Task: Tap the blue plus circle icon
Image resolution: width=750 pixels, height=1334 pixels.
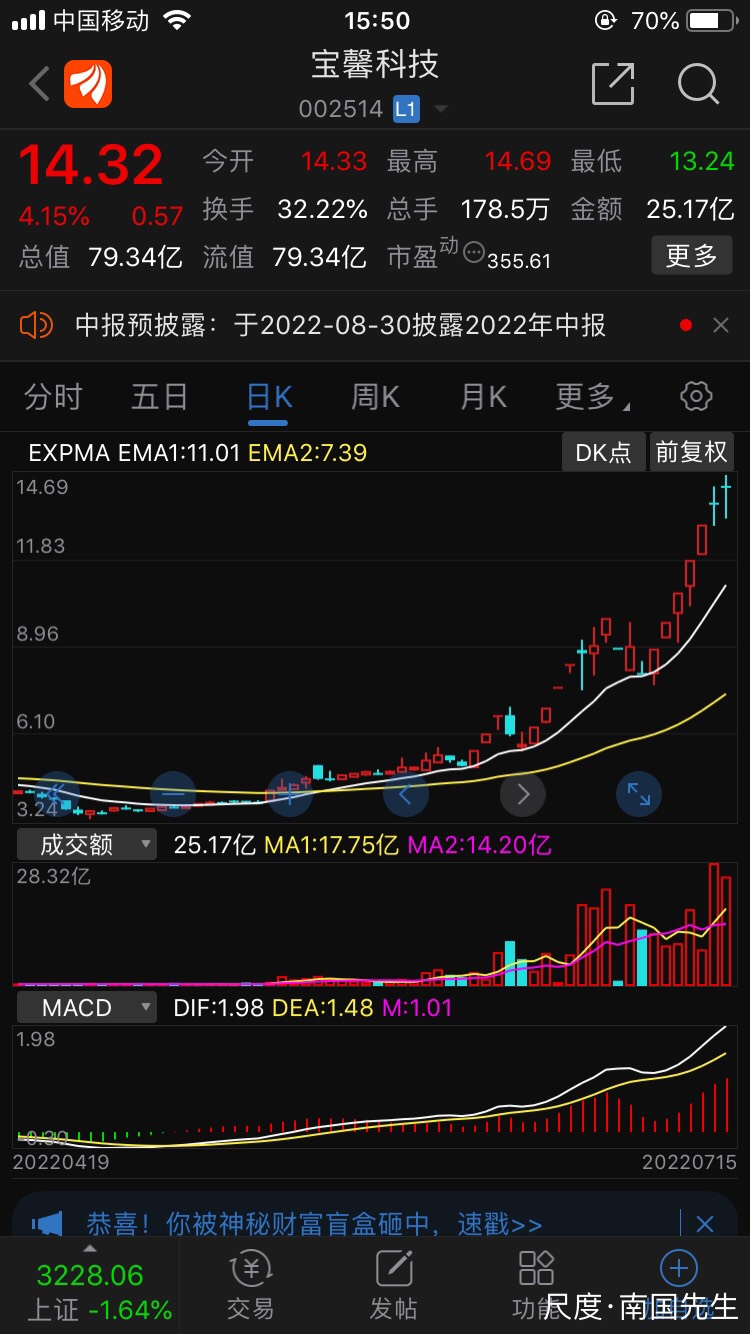Action: 678,1266
